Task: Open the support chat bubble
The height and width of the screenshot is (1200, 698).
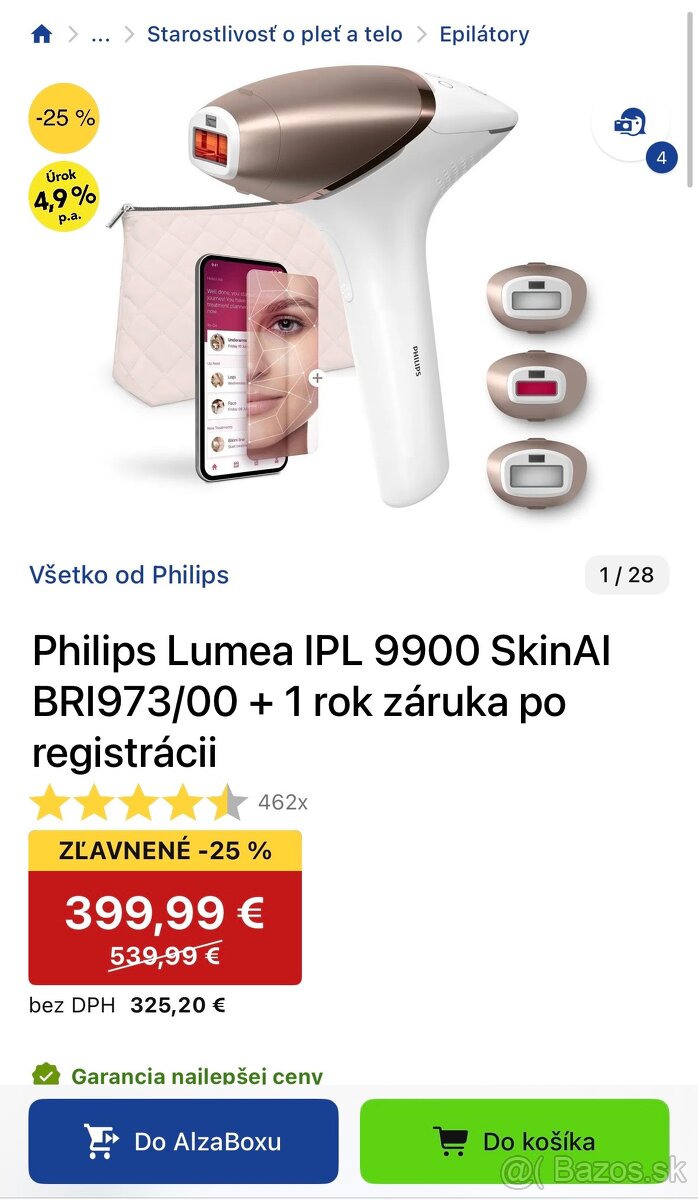Action: point(631,124)
